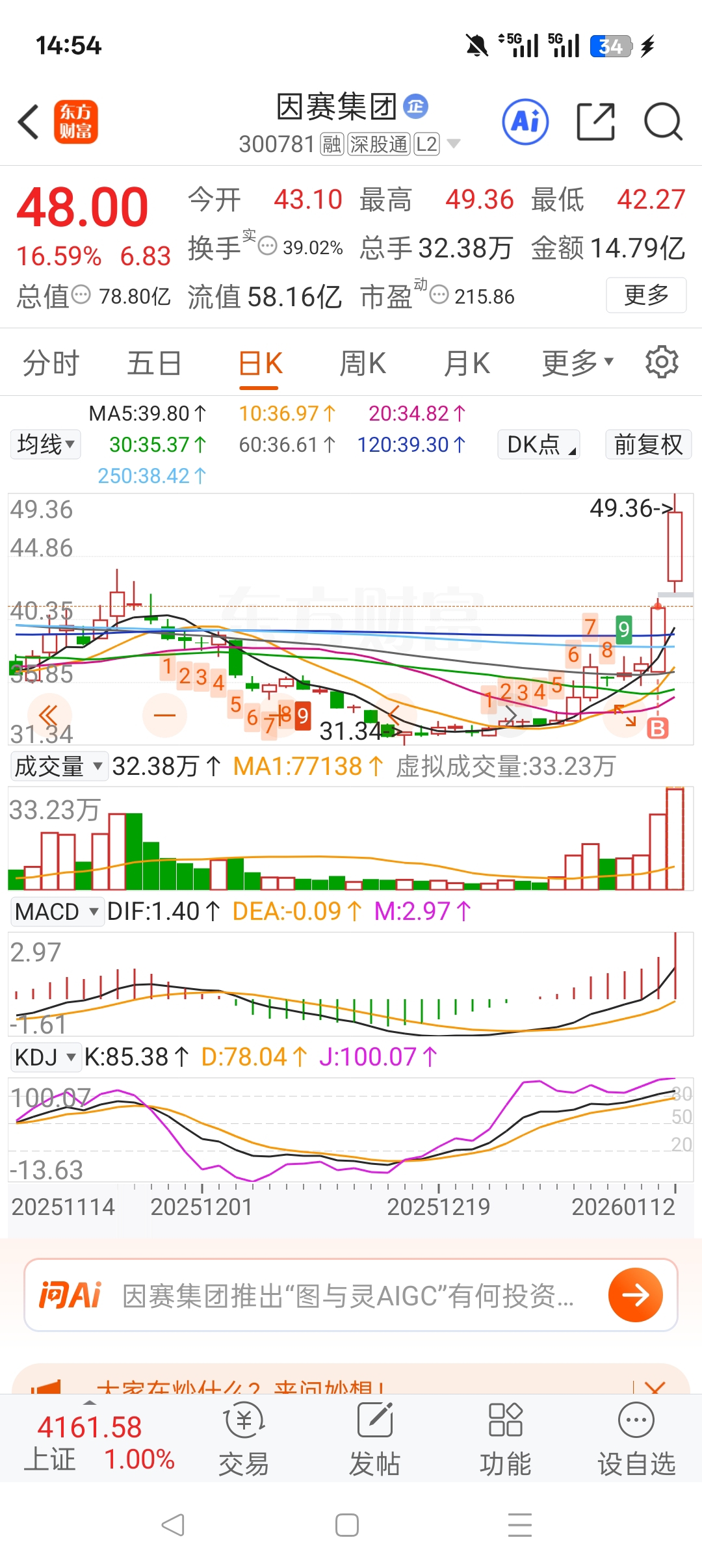Screen dimensions: 702x1568
Task: Share this stock page
Action: (x=595, y=122)
